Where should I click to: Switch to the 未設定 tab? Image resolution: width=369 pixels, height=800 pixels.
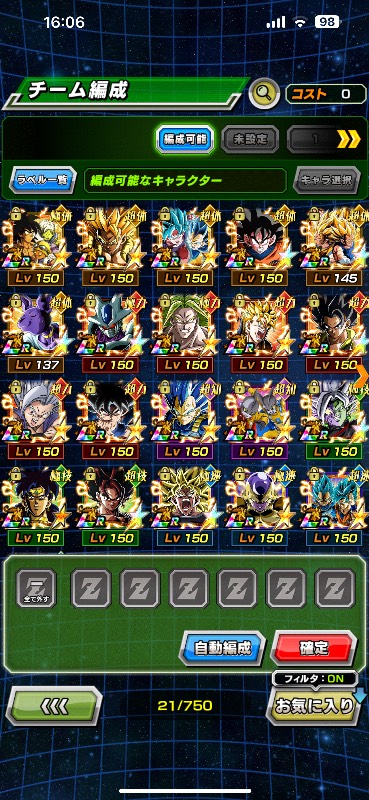click(250, 139)
